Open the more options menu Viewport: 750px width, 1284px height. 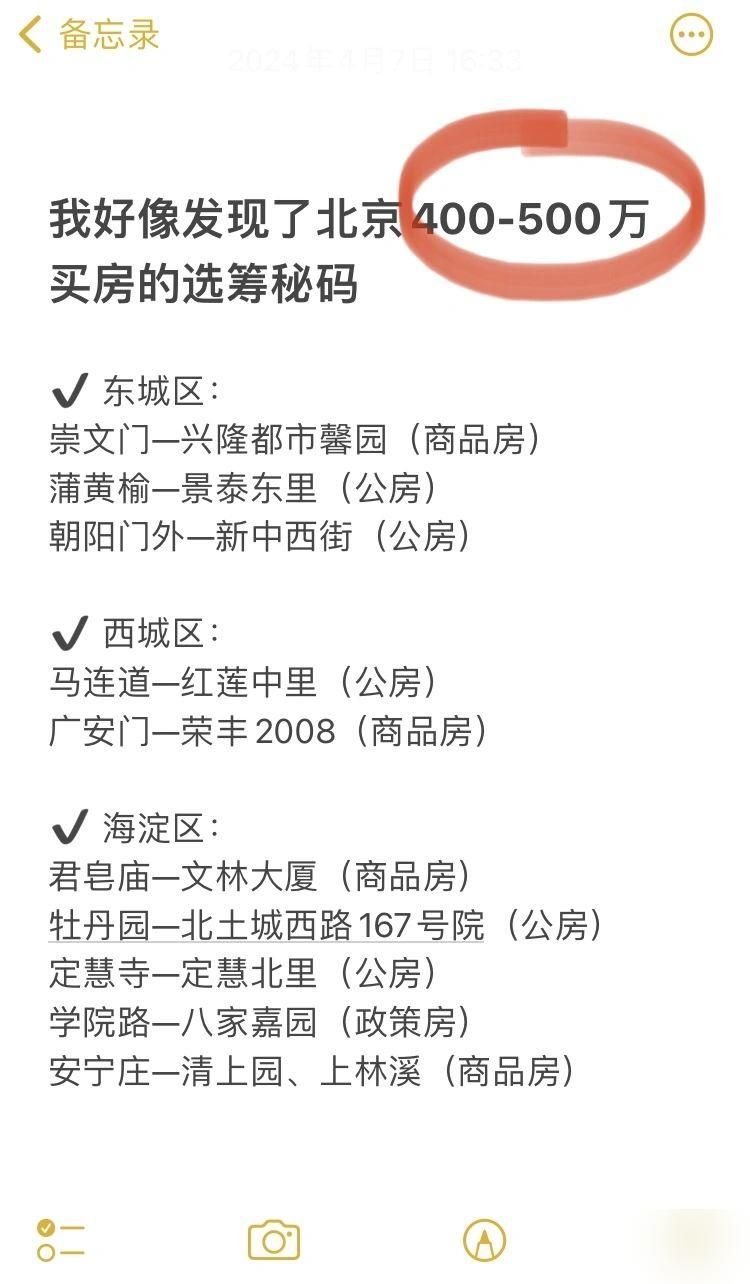click(691, 36)
